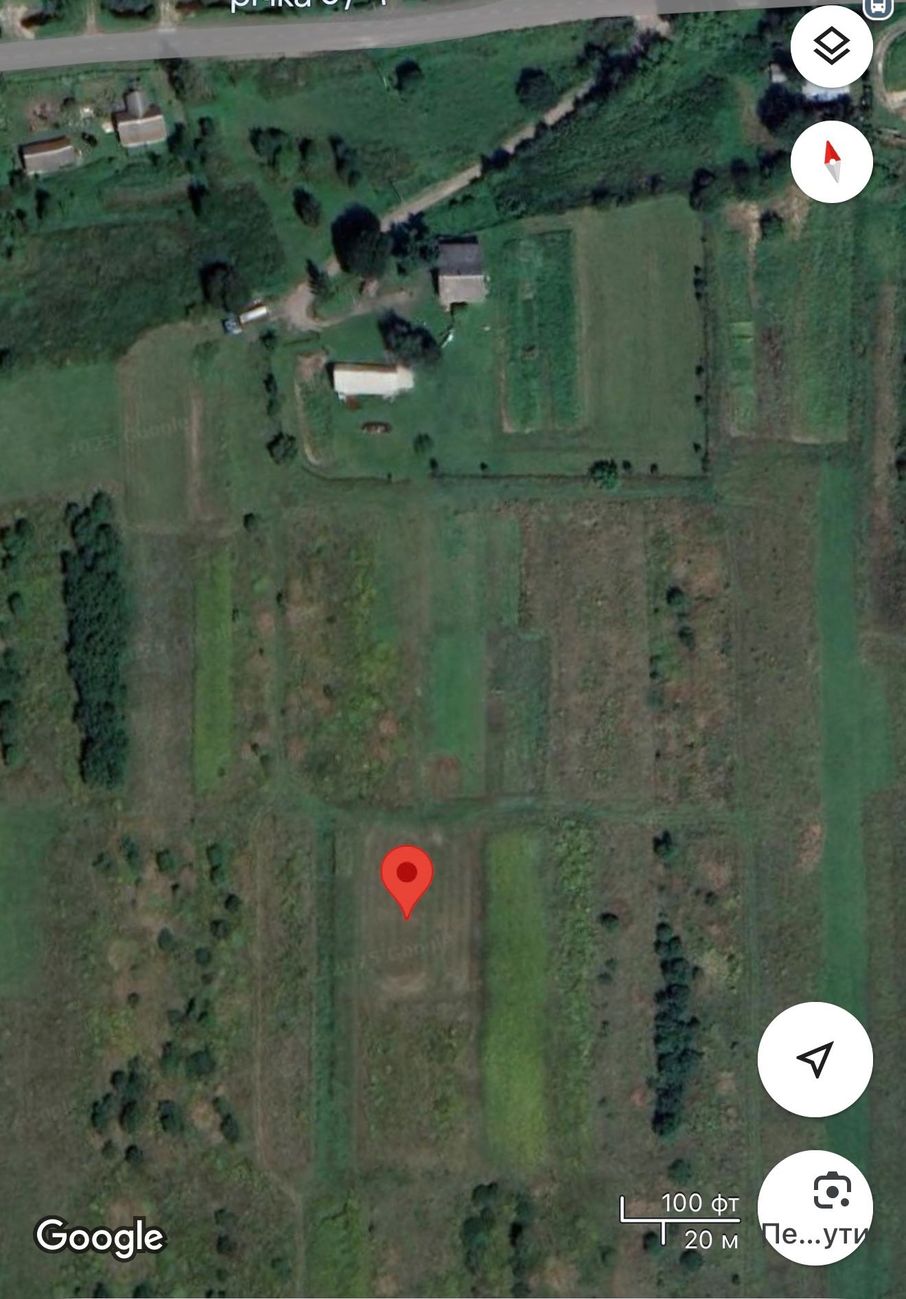906x1299 pixels.
Task: Open the map layers selector
Action: tap(831, 47)
